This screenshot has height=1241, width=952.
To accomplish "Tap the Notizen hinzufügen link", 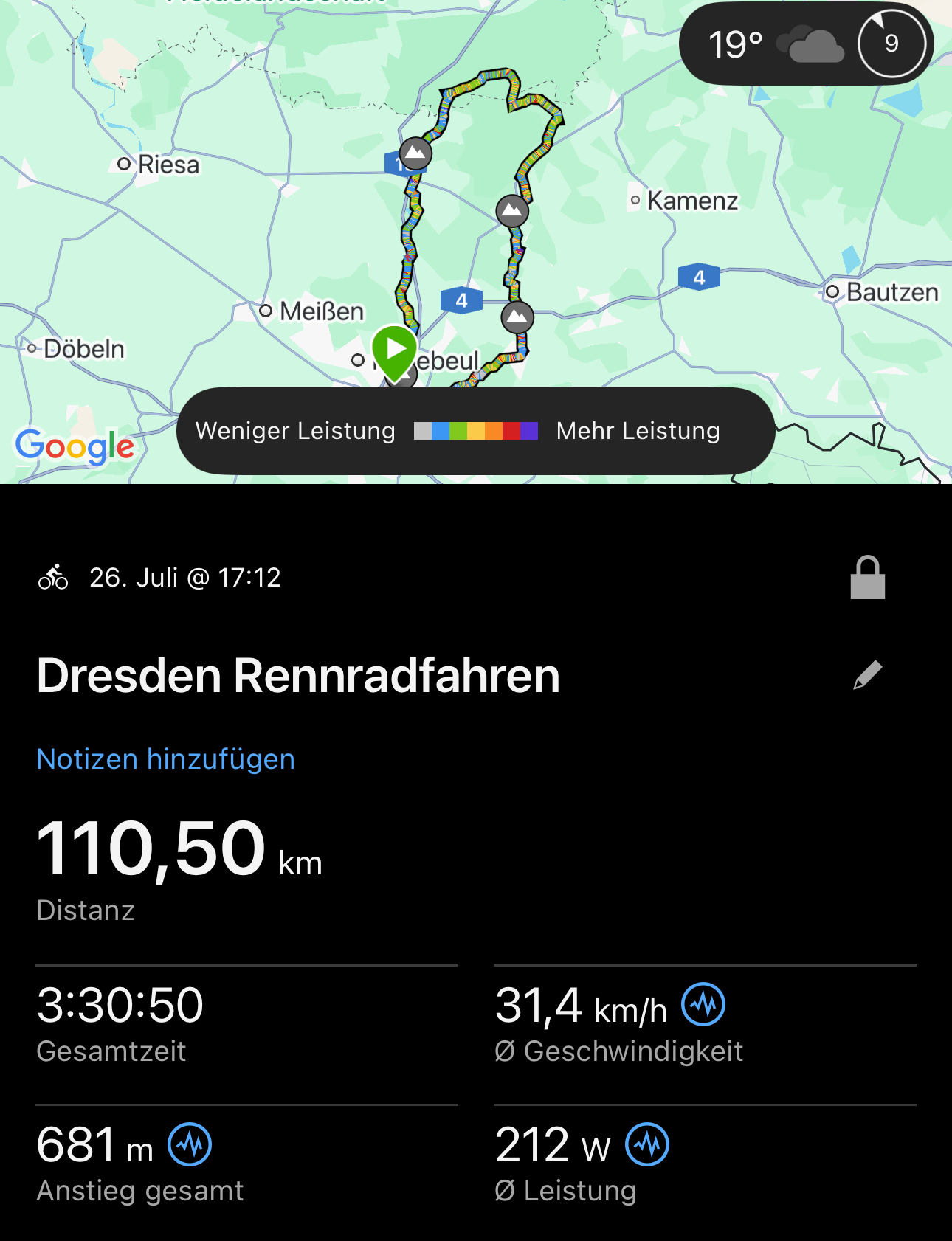I will click(165, 759).
